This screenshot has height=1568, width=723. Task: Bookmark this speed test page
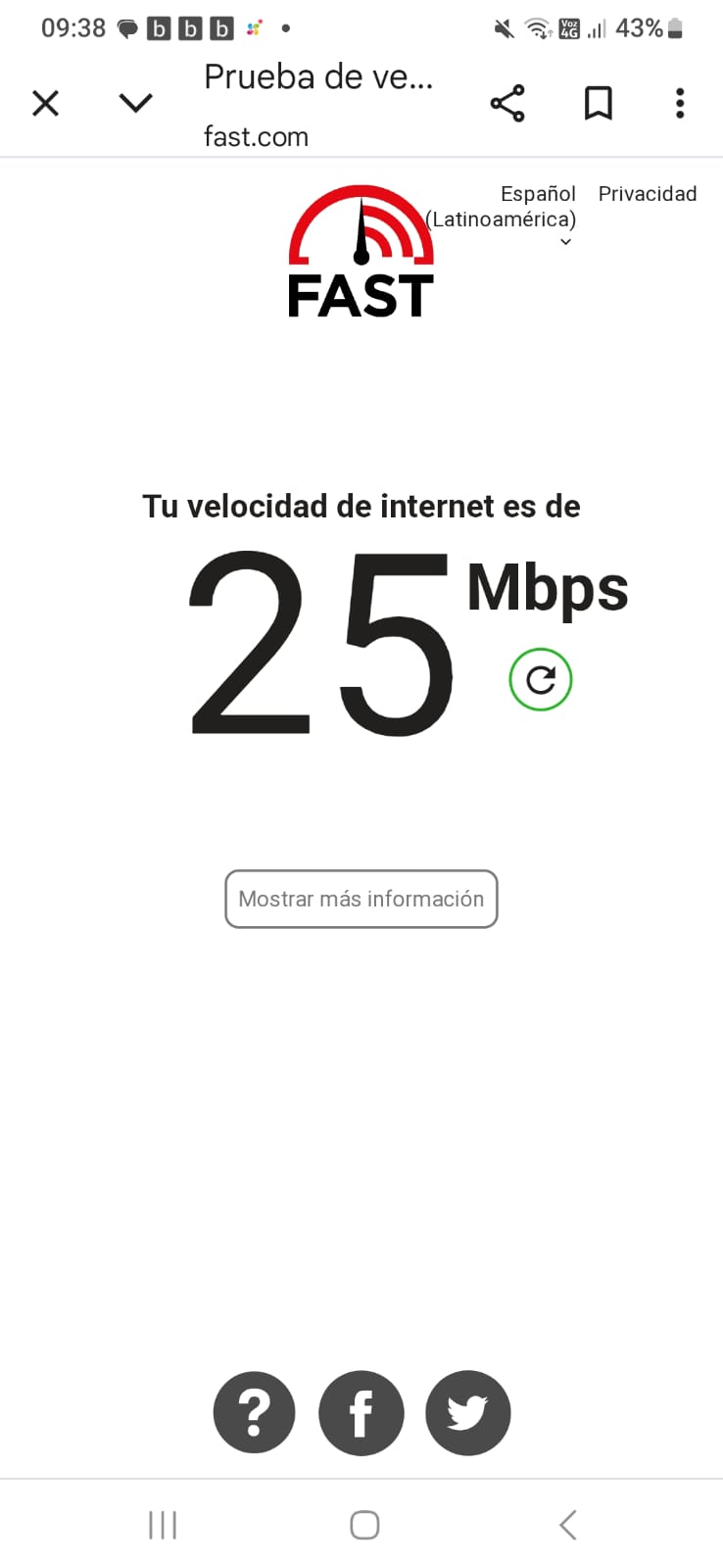coord(598,103)
